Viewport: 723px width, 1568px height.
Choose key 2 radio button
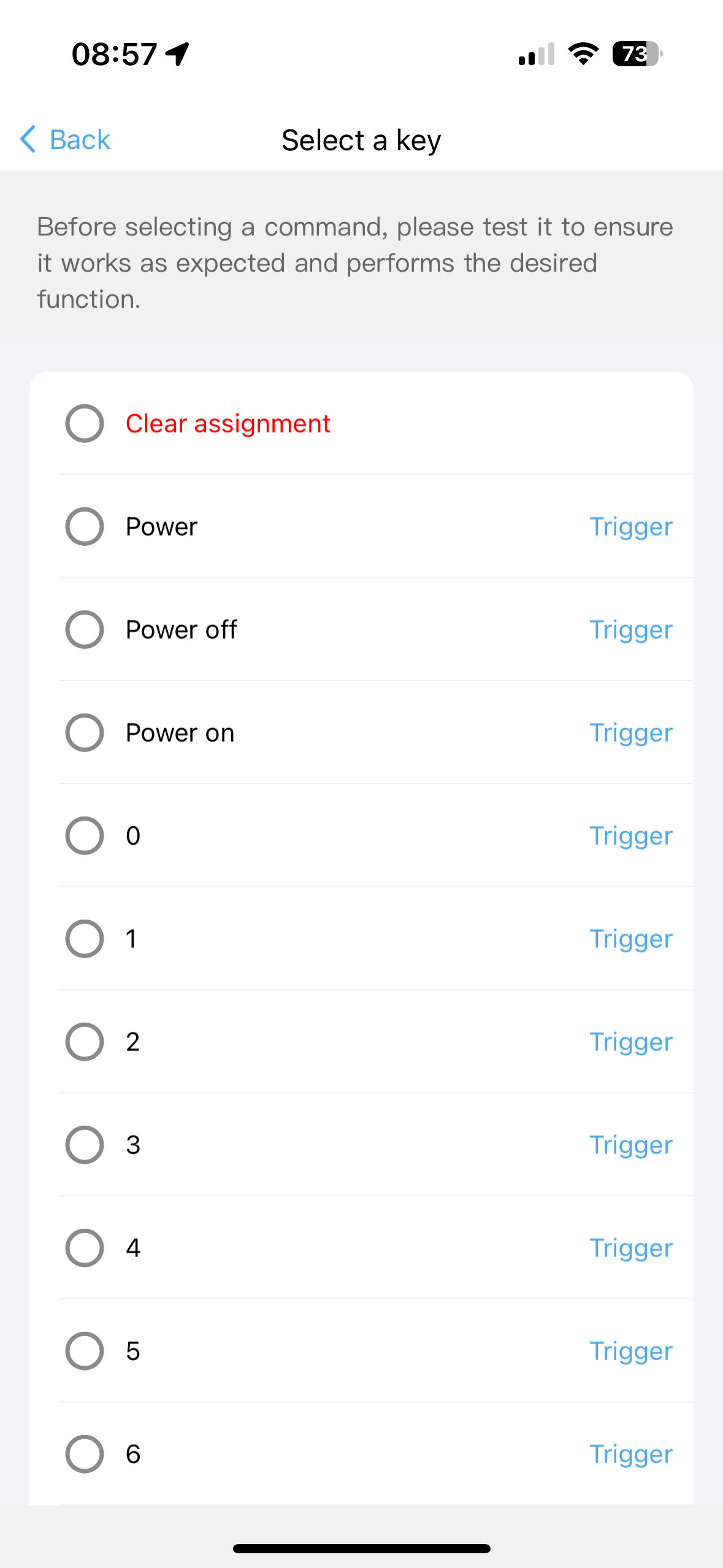(x=85, y=1042)
